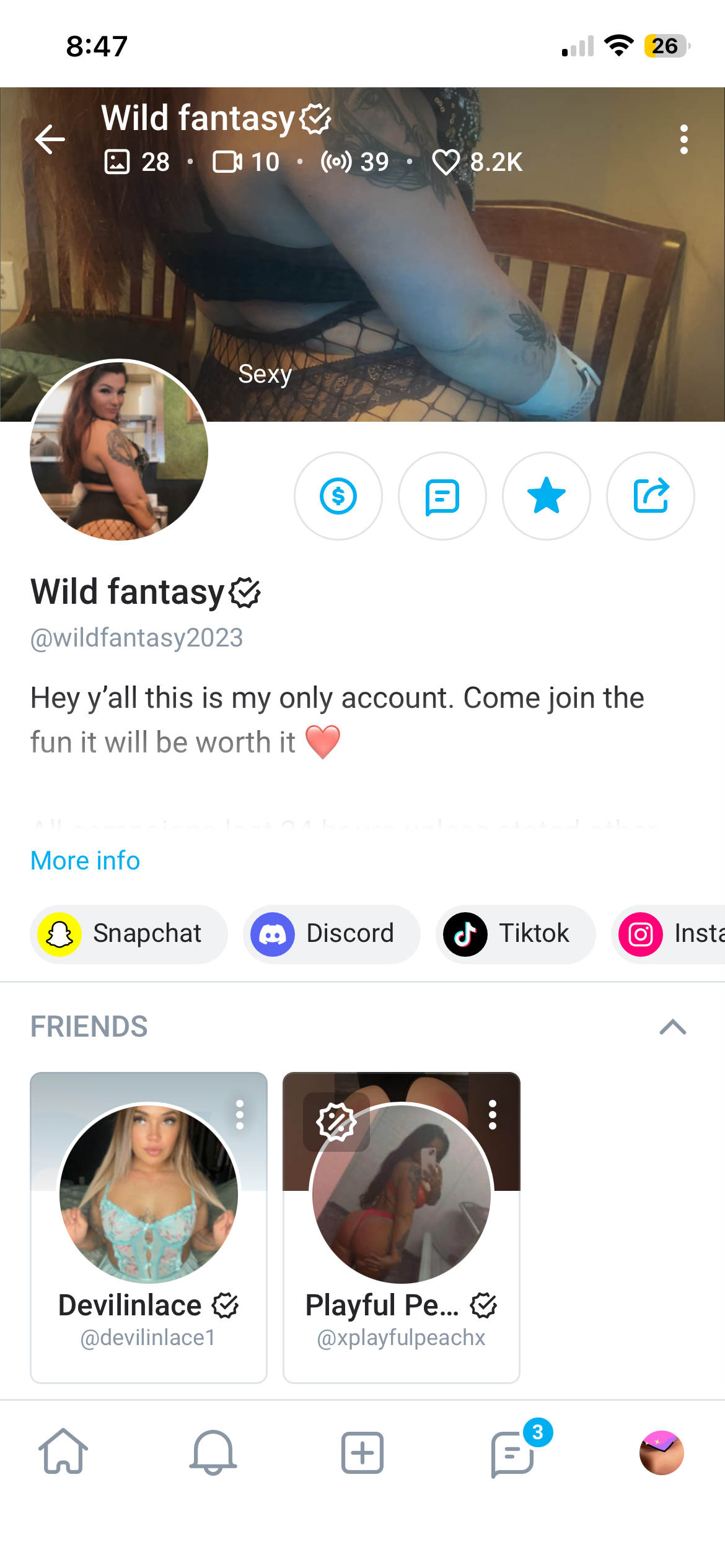Viewport: 725px width, 1568px height.
Task: View the Playful Pe... friend profile
Action: [402, 1239]
